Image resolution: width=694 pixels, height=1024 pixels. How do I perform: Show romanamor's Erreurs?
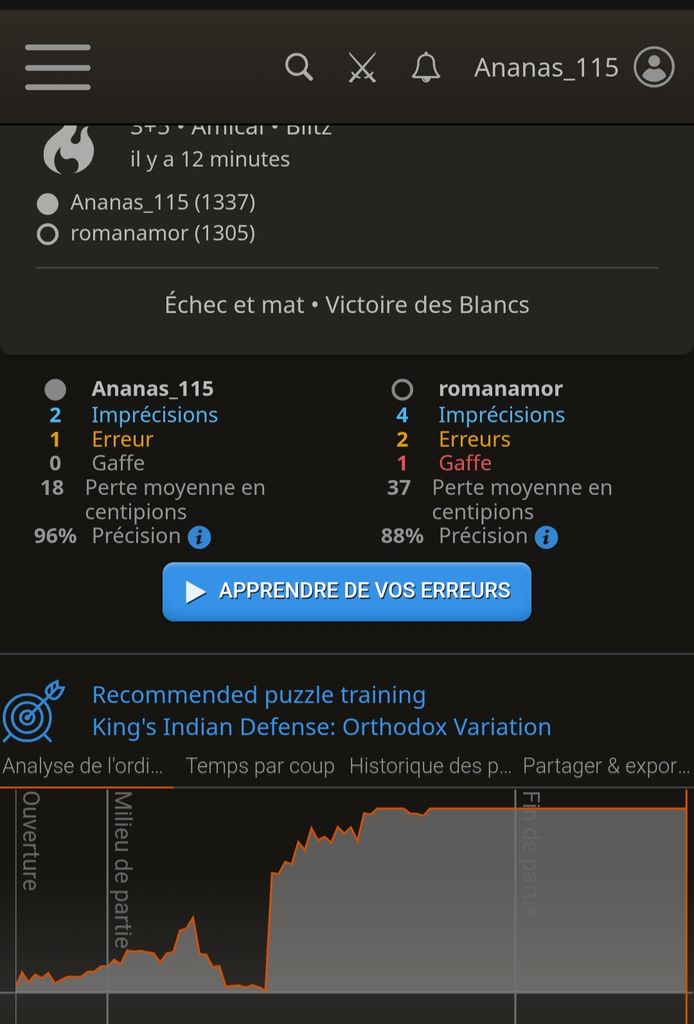click(474, 439)
